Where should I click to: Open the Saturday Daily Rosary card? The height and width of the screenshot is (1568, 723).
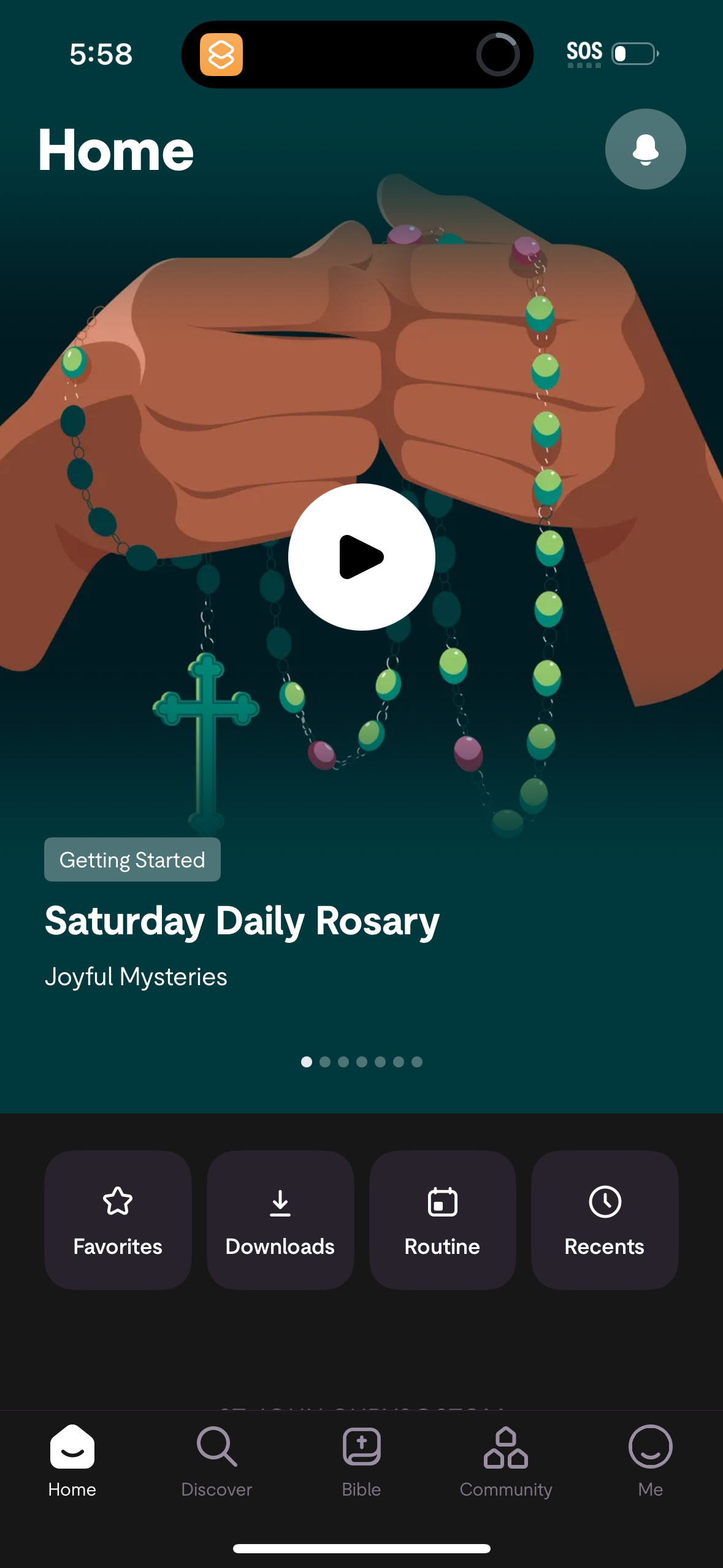242,921
